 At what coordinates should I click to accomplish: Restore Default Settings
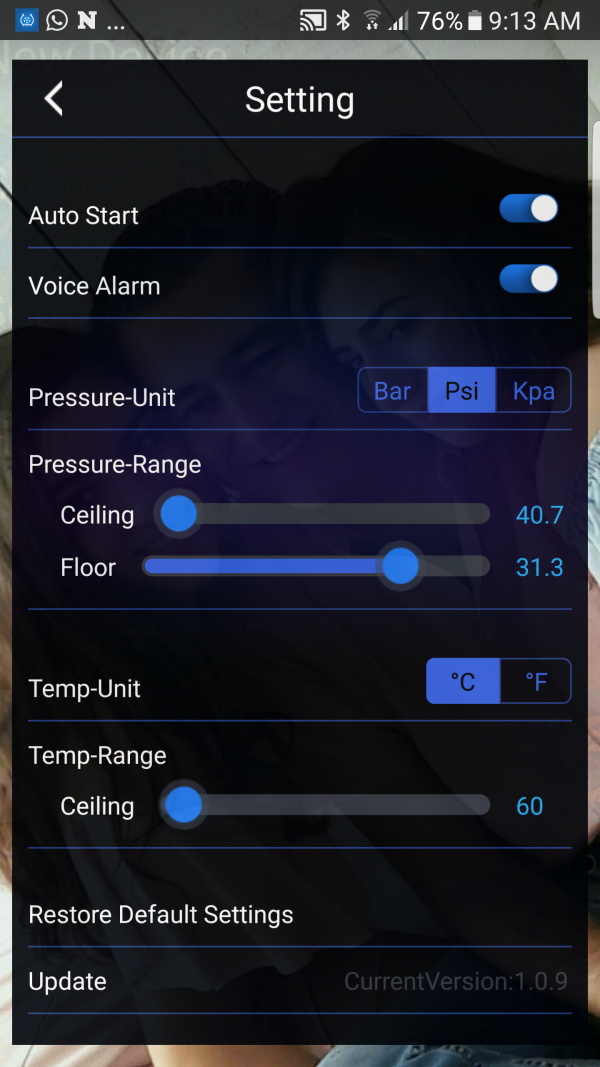click(x=161, y=914)
